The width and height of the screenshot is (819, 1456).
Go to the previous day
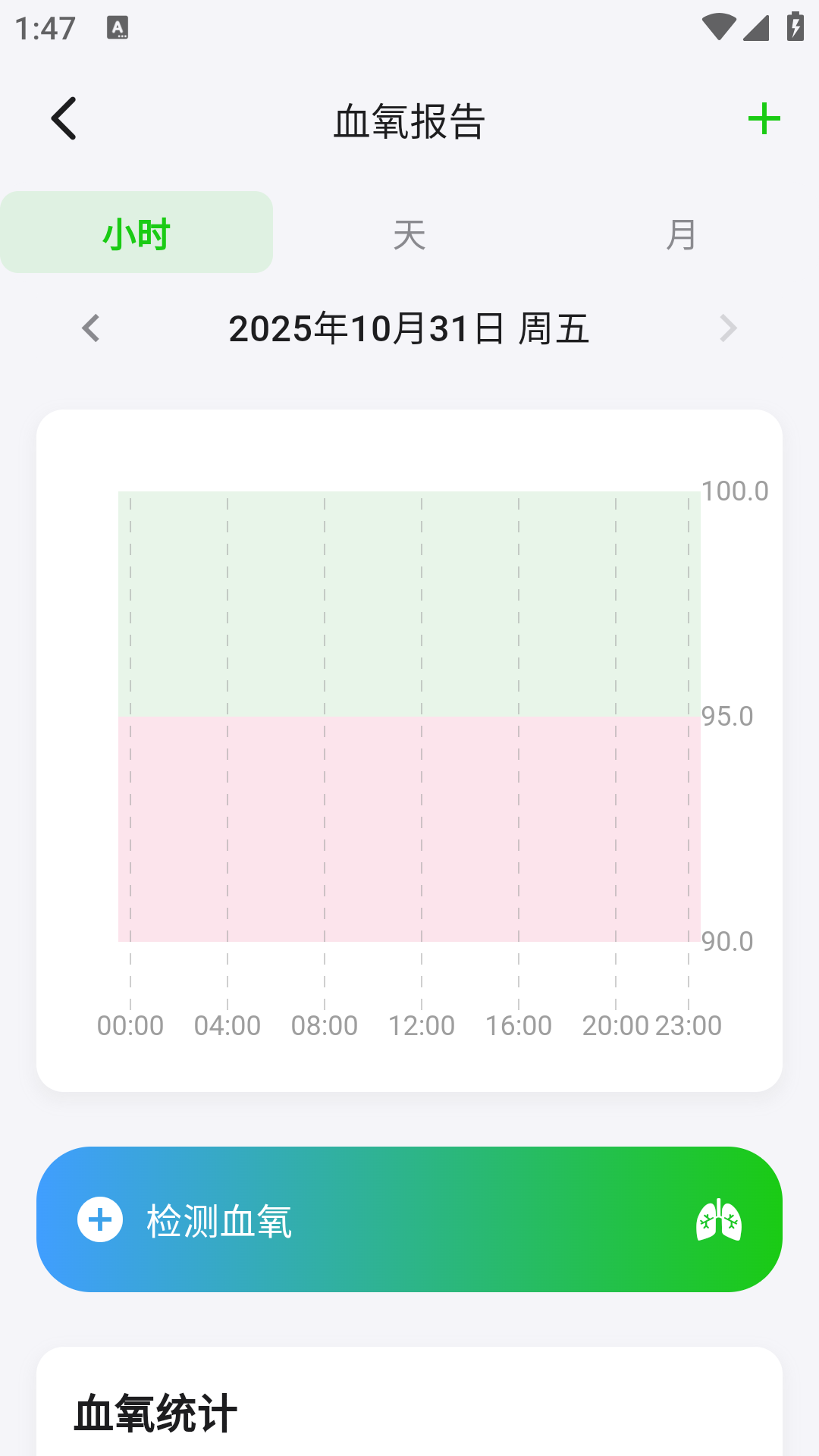[91, 328]
